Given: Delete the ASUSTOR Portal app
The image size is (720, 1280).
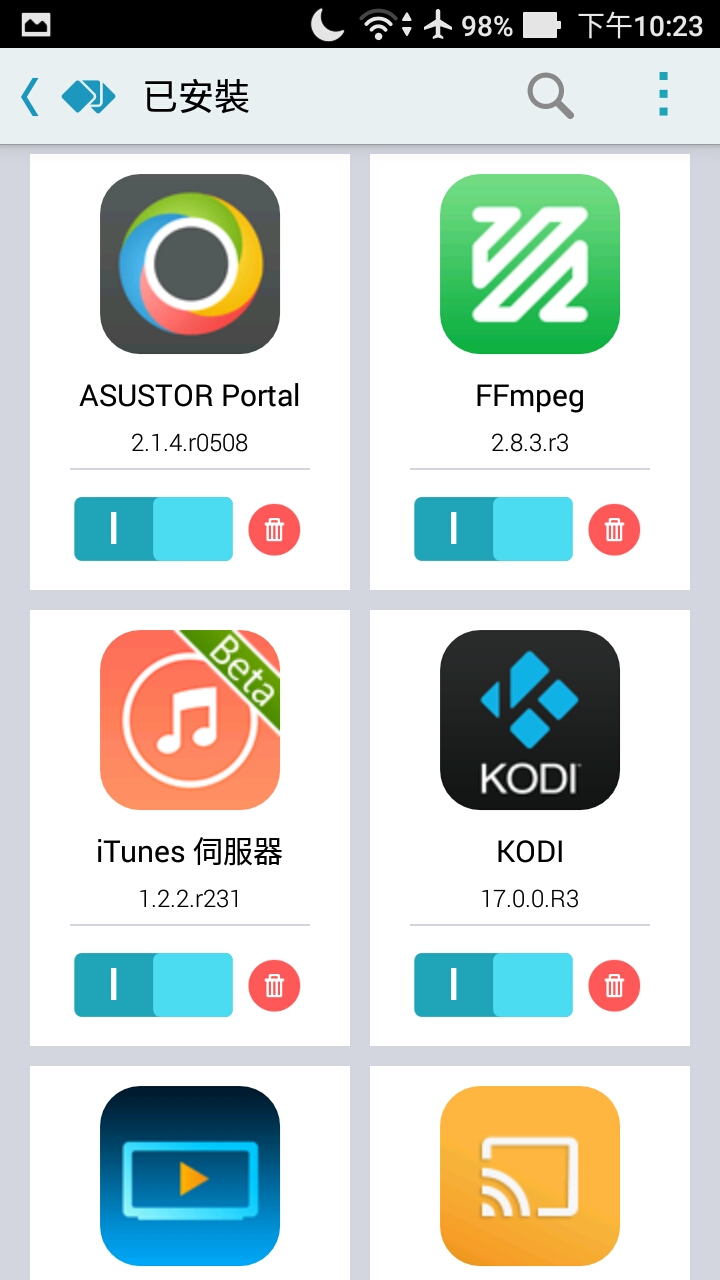Looking at the screenshot, I should [274, 530].
